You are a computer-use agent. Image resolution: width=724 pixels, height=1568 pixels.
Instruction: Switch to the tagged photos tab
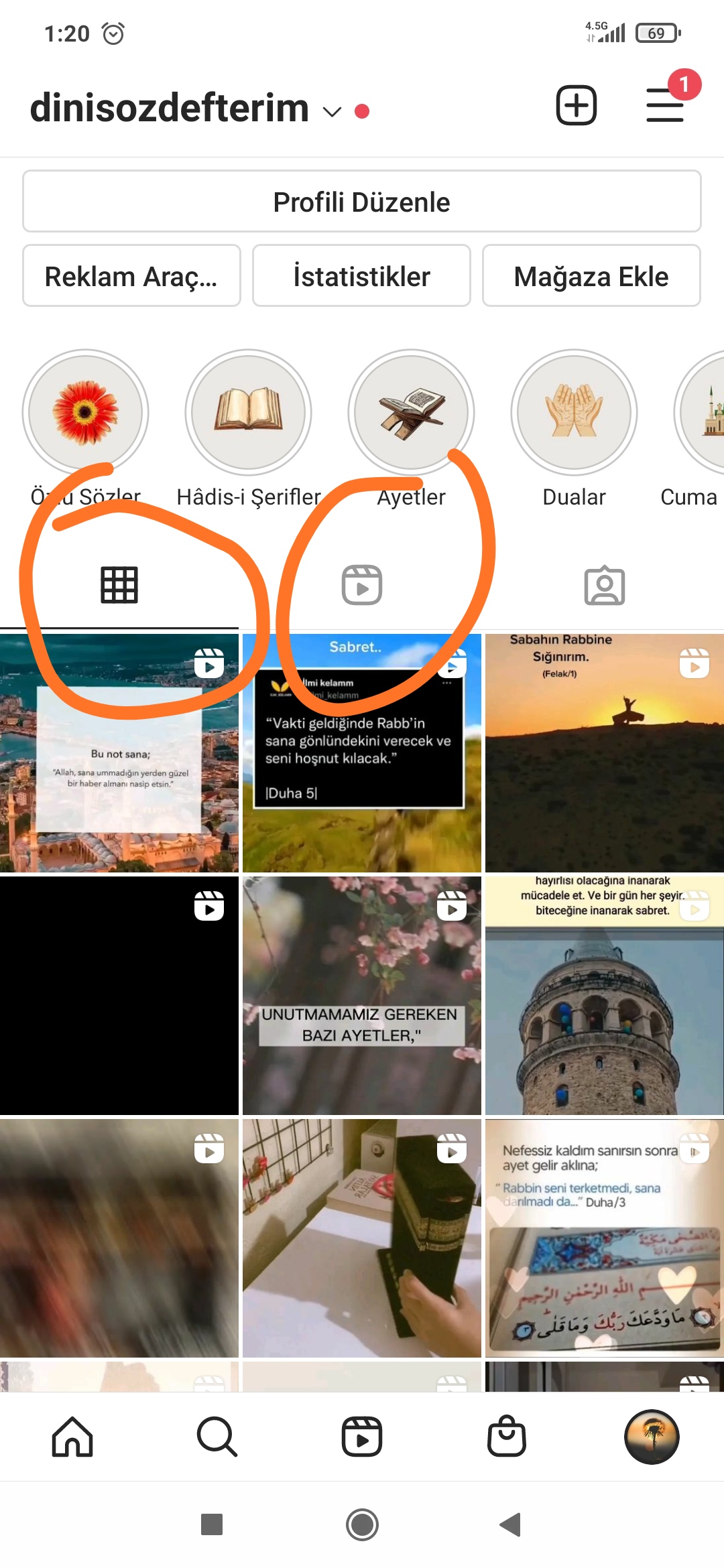605,585
